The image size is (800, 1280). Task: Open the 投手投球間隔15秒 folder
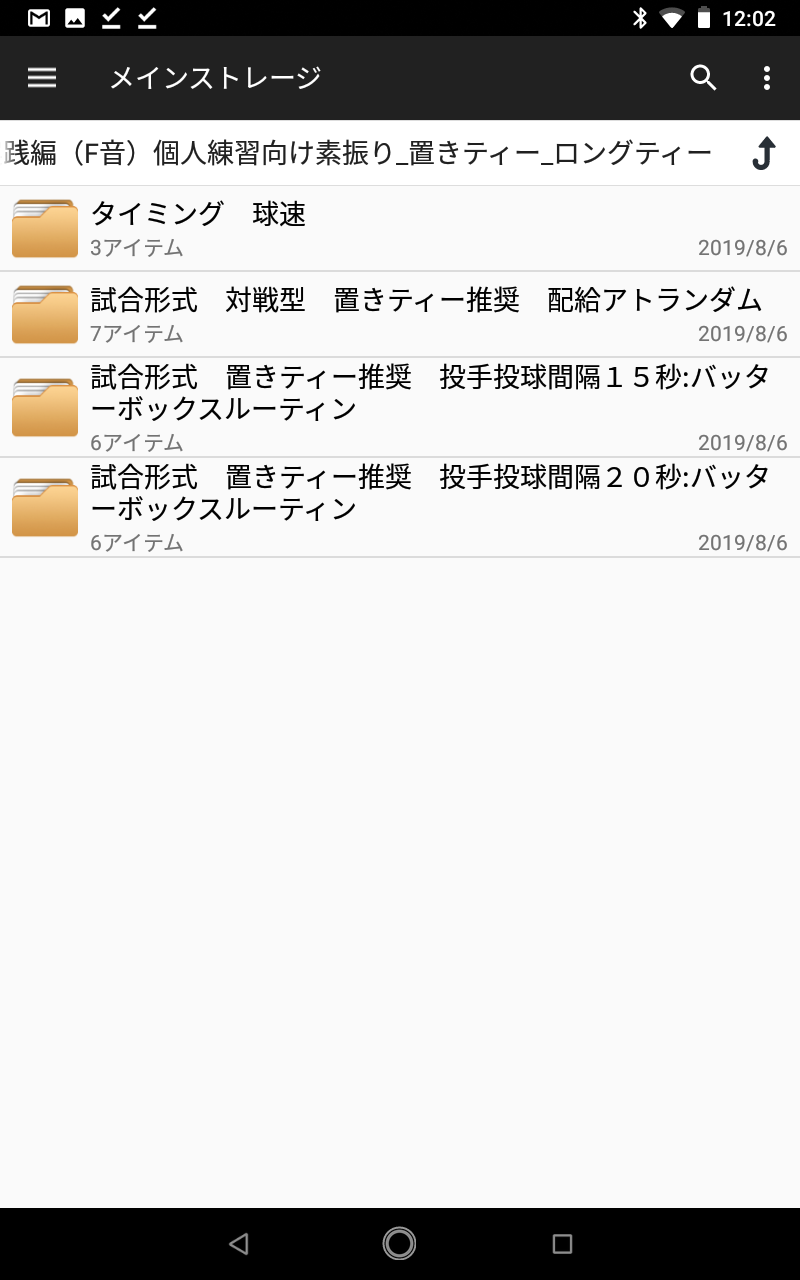[x=400, y=407]
